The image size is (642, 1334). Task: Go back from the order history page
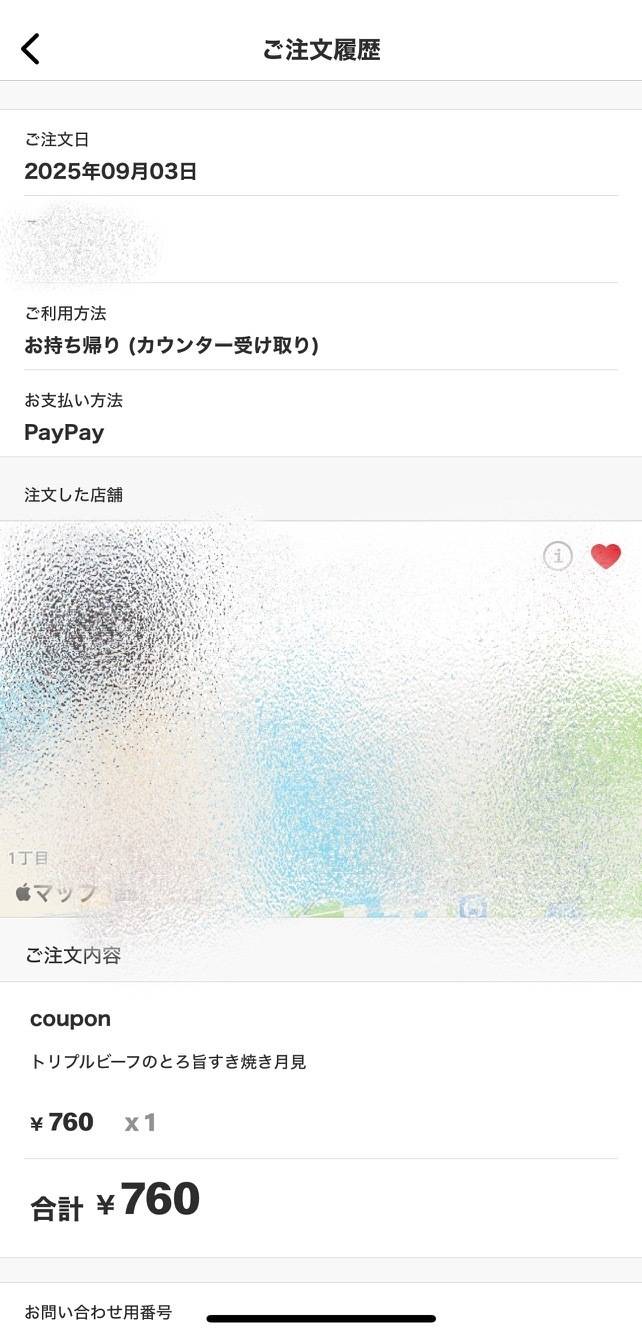click(x=31, y=49)
